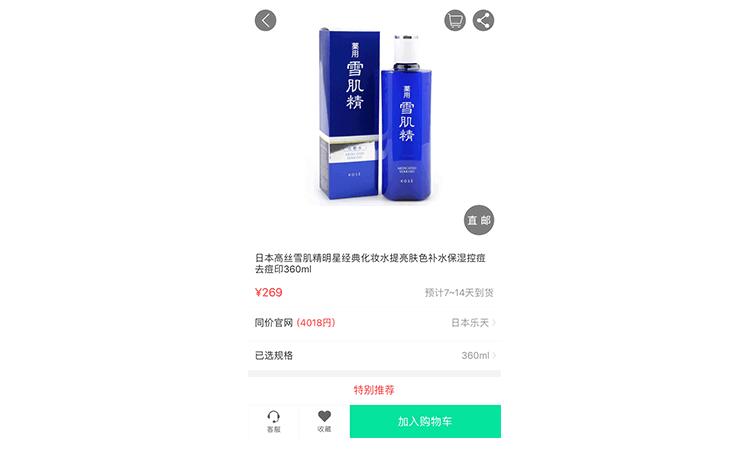This screenshot has width=750, height=450.
Task: Share this product
Action: [483, 20]
